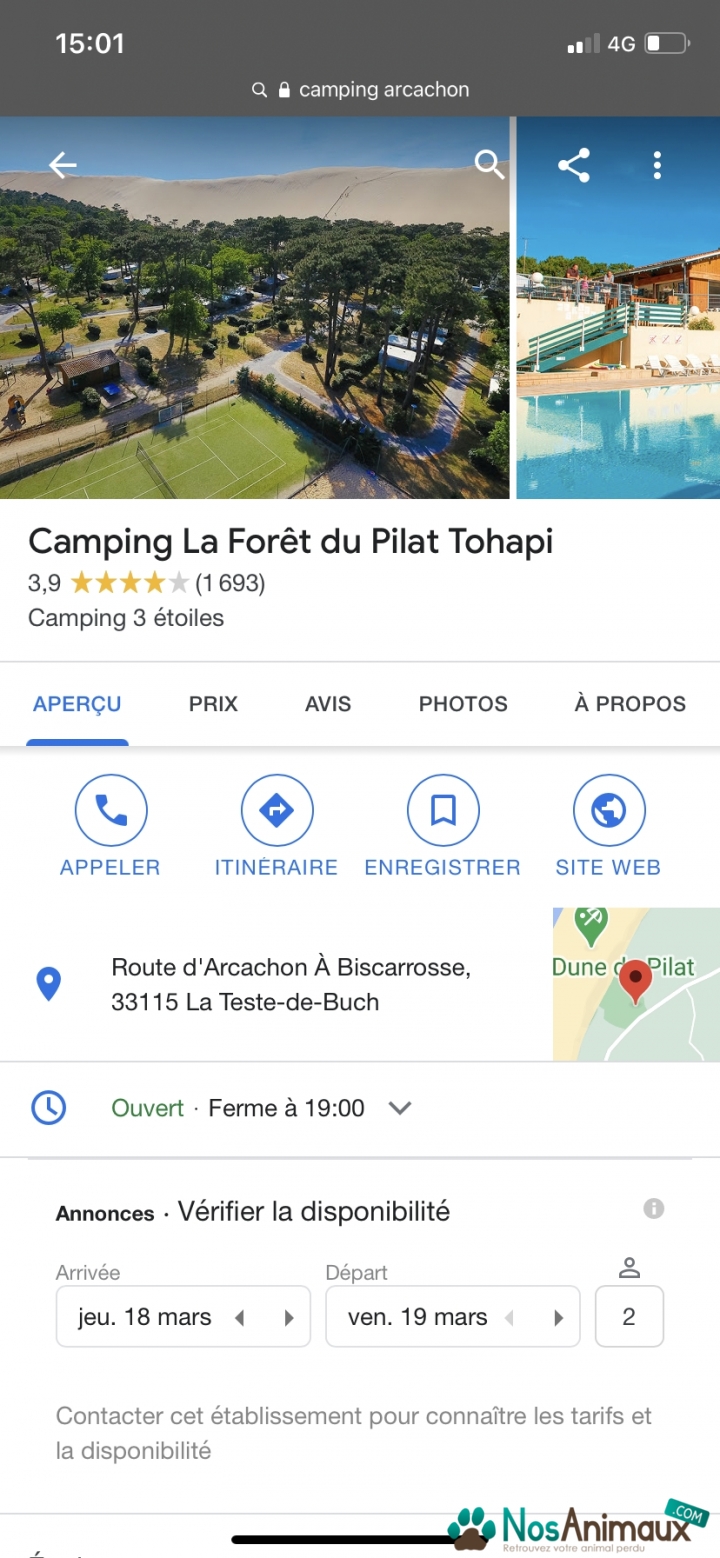Switch to the PRIX tab
720x1558 pixels.
coord(213,704)
